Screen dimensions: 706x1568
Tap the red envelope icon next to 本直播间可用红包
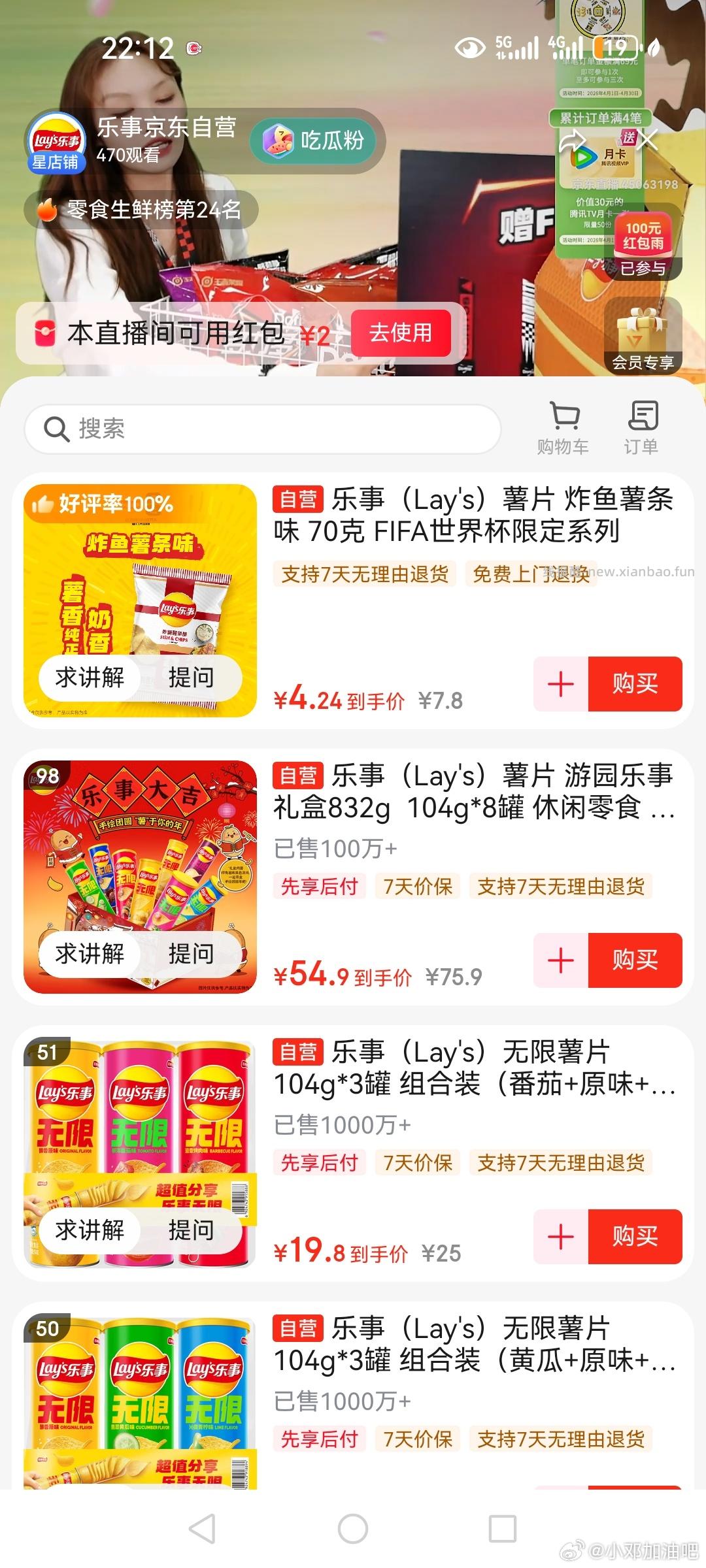43,334
